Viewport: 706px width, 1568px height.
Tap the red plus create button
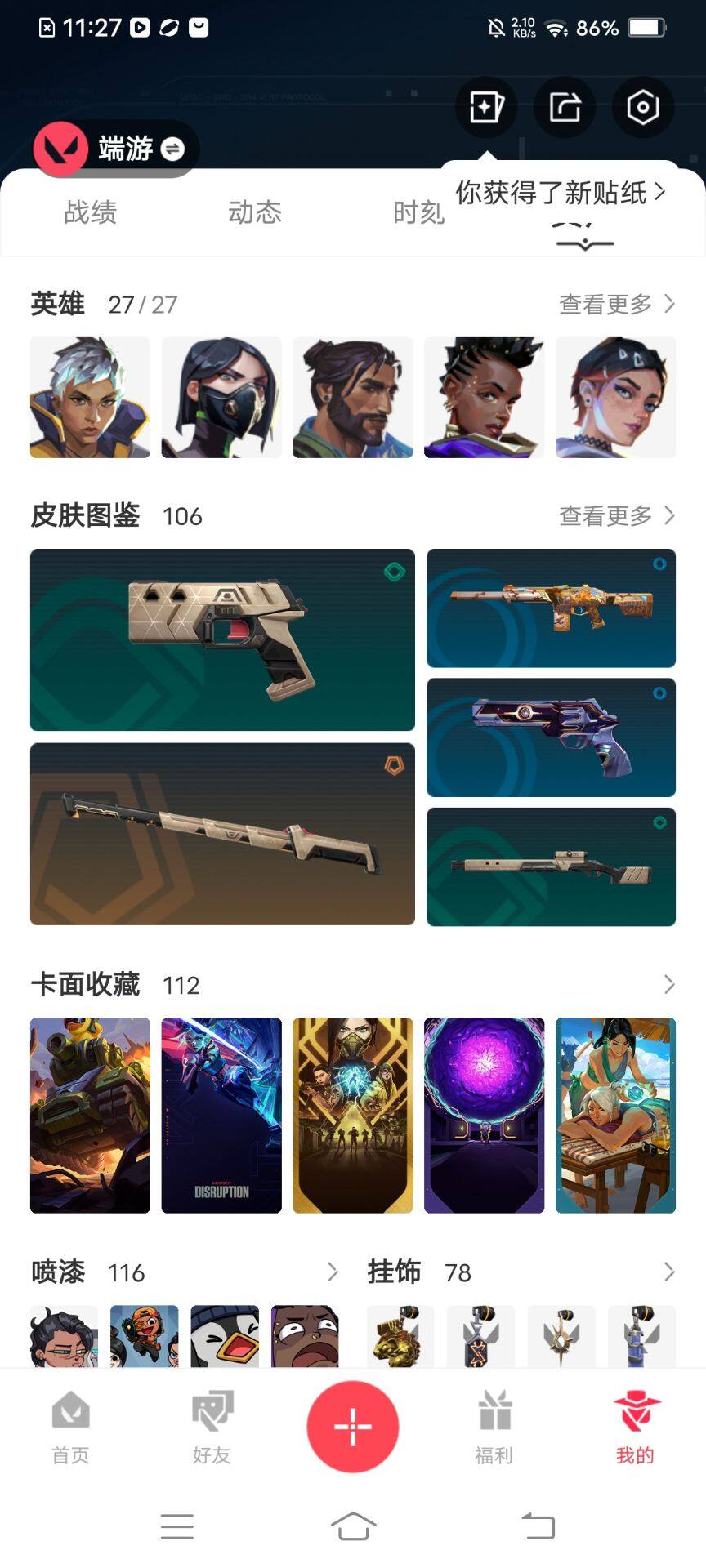(353, 1427)
